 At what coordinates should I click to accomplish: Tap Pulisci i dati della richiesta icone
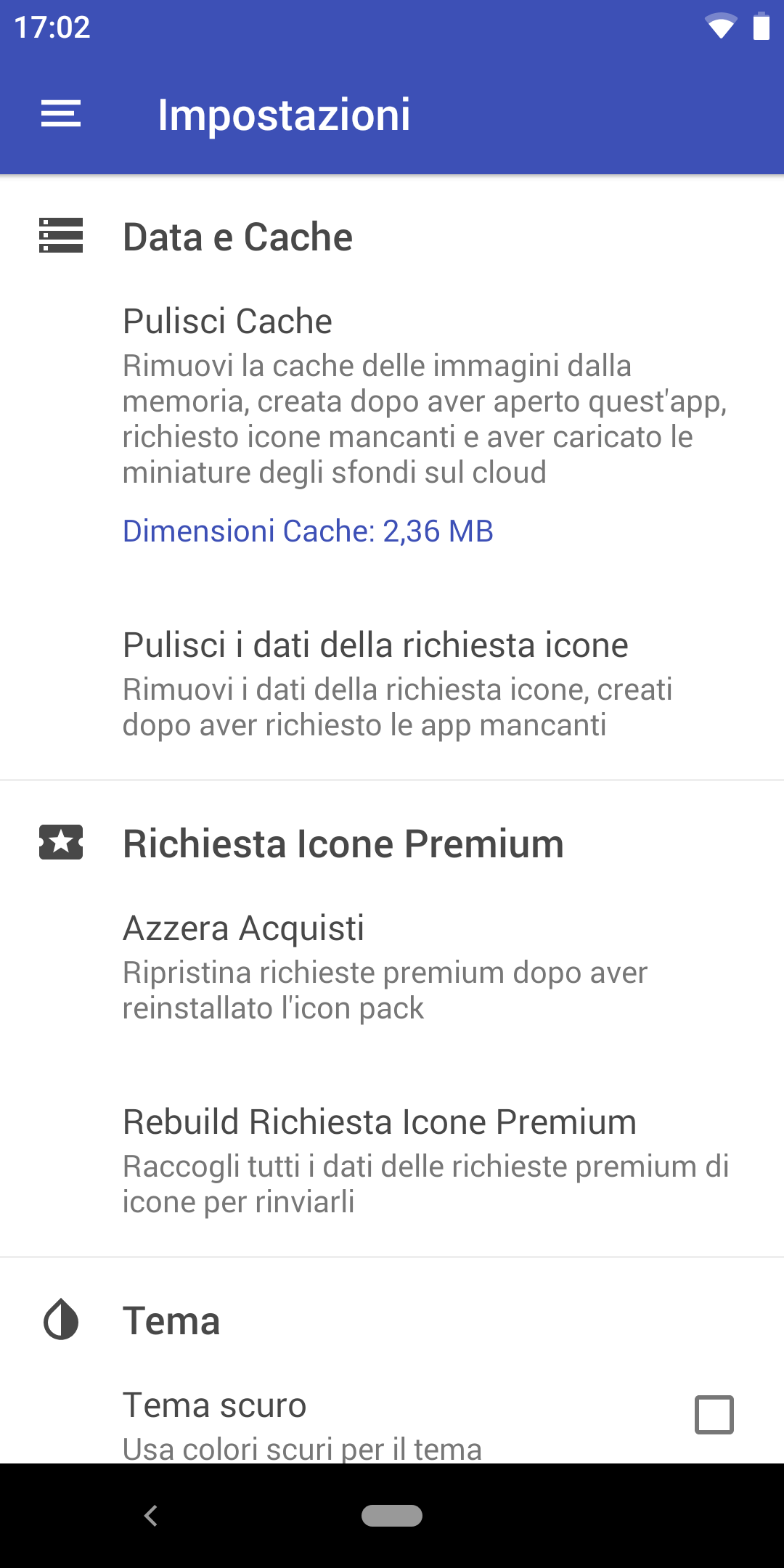click(392, 684)
